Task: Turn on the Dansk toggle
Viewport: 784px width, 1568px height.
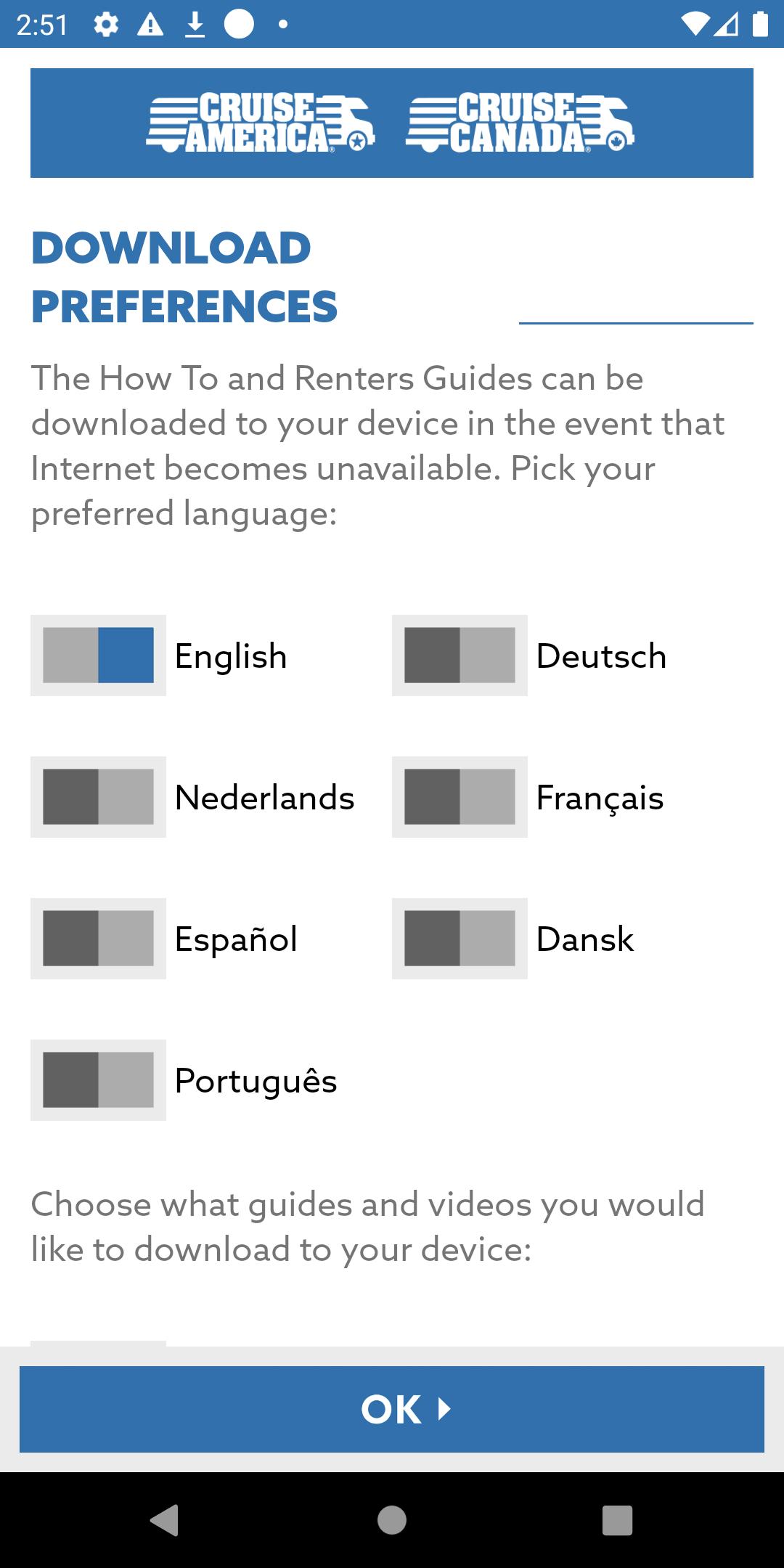Action: [x=460, y=939]
